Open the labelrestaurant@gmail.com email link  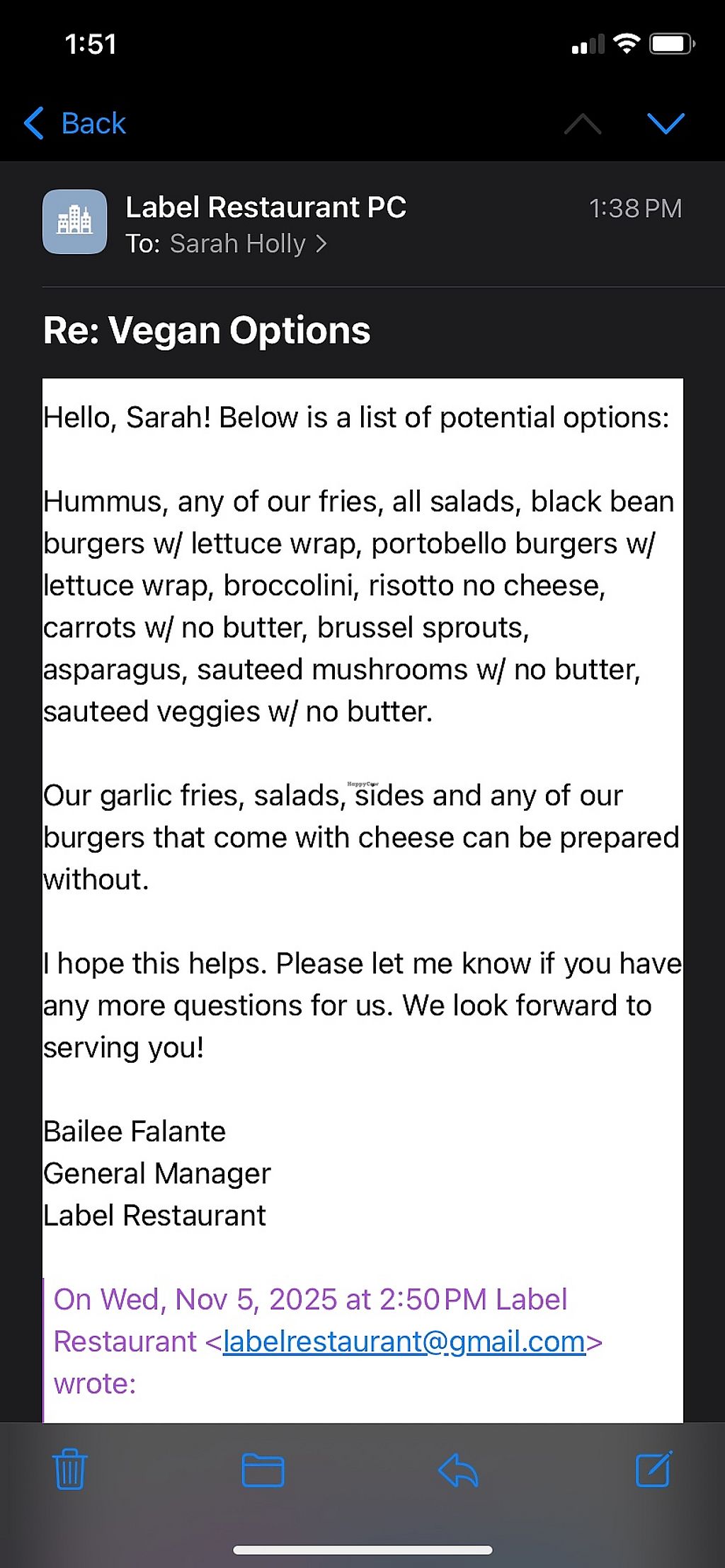coord(404,1342)
